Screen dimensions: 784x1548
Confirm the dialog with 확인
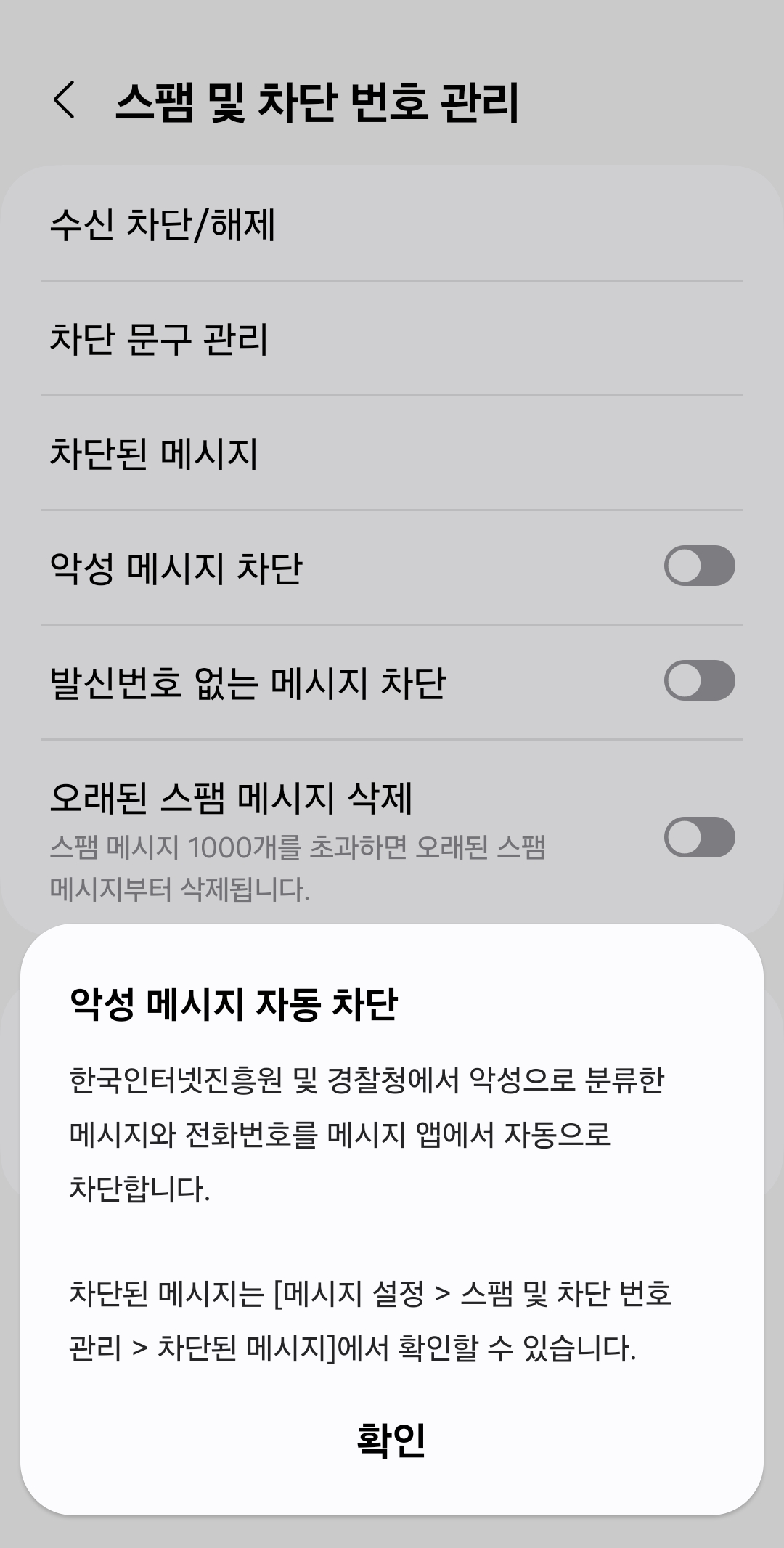coord(391,1441)
